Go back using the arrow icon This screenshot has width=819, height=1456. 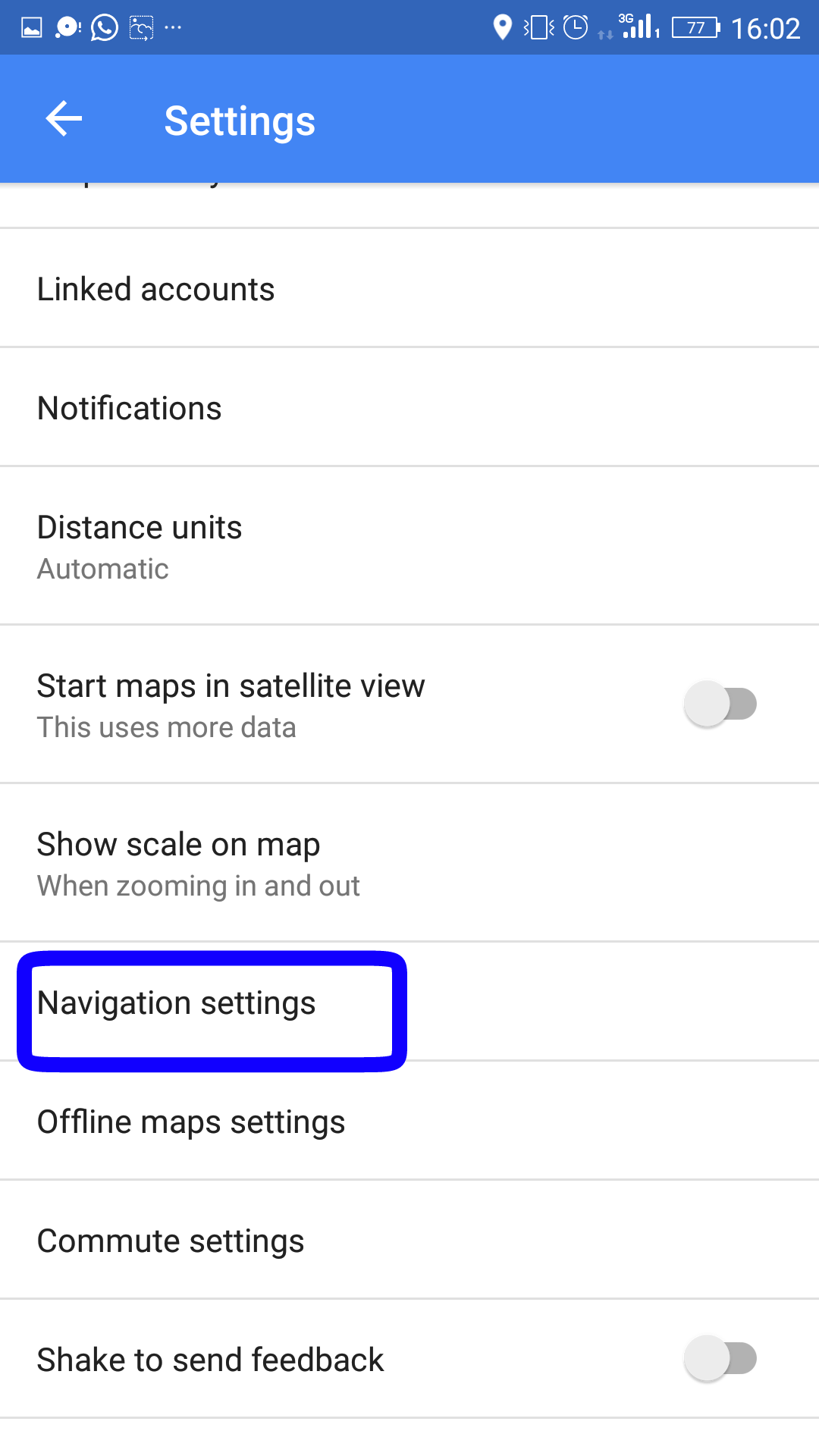pyautogui.click(x=64, y=119)
